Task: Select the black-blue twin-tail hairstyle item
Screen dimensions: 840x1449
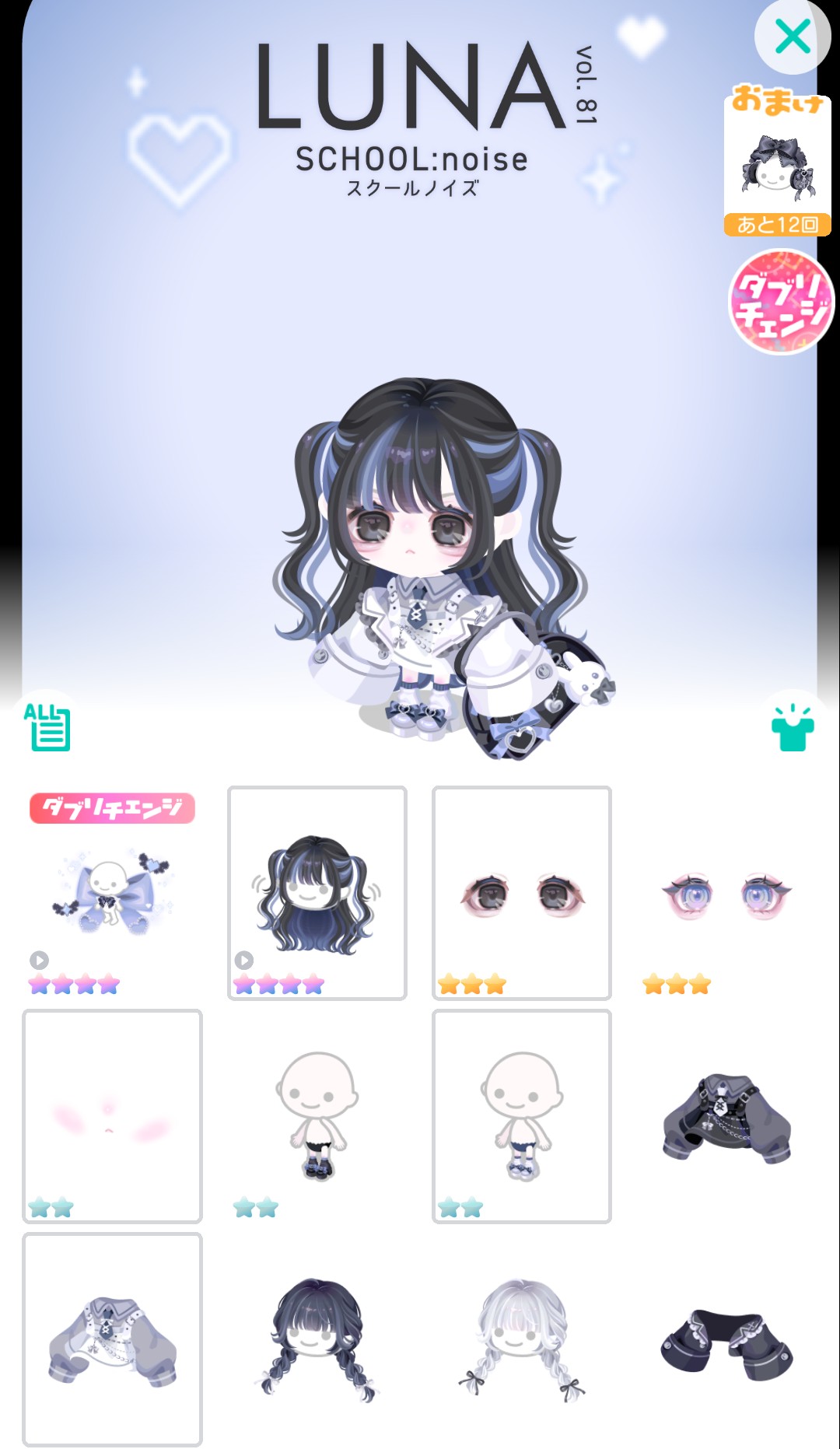Action: click(317, 893)
